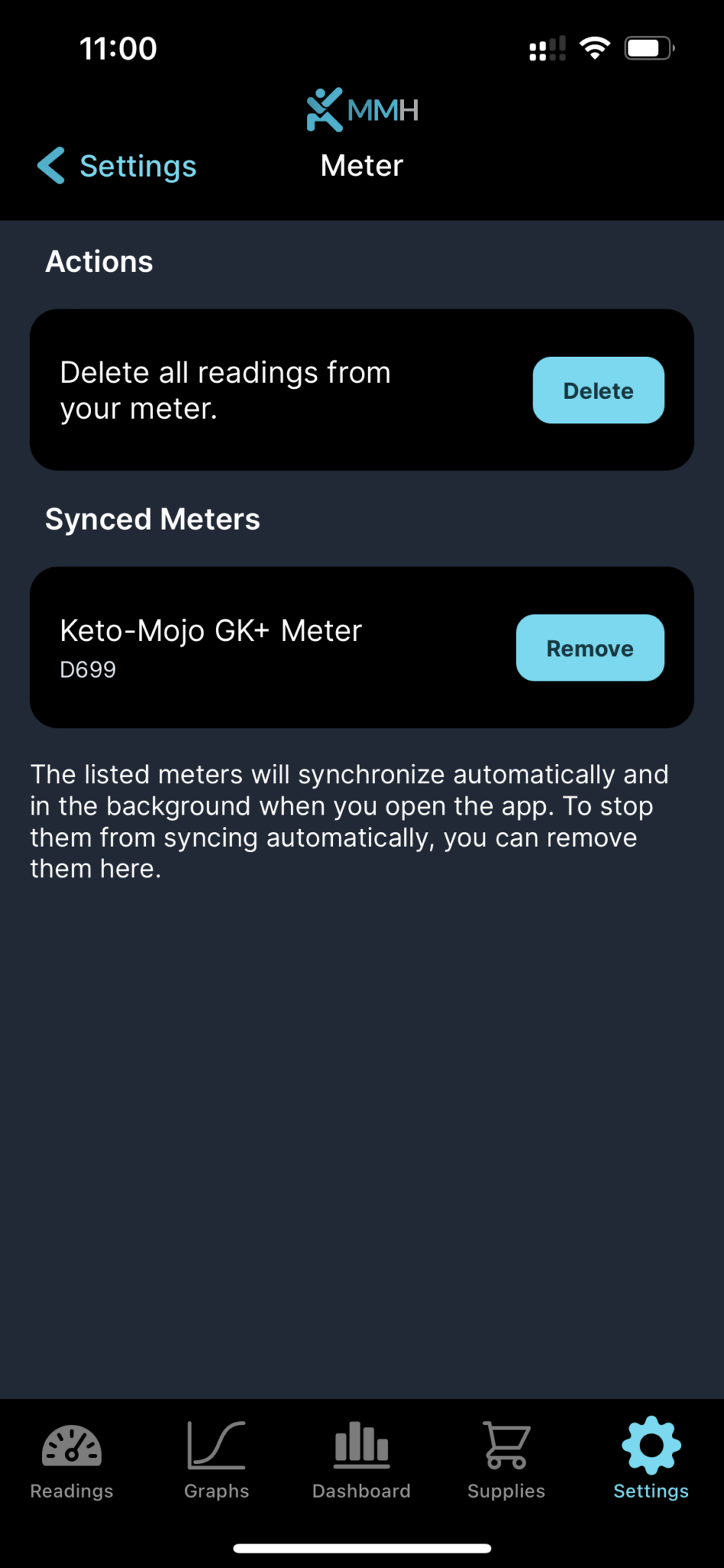Tap the Wi-Fi icon in the status bar

(596, 47)
